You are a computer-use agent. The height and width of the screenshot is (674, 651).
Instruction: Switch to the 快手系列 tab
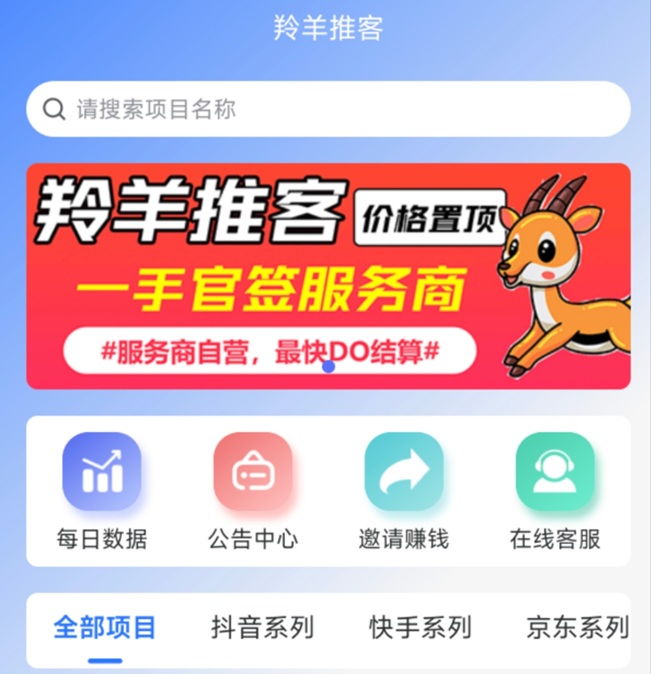(x=420, y=628)
